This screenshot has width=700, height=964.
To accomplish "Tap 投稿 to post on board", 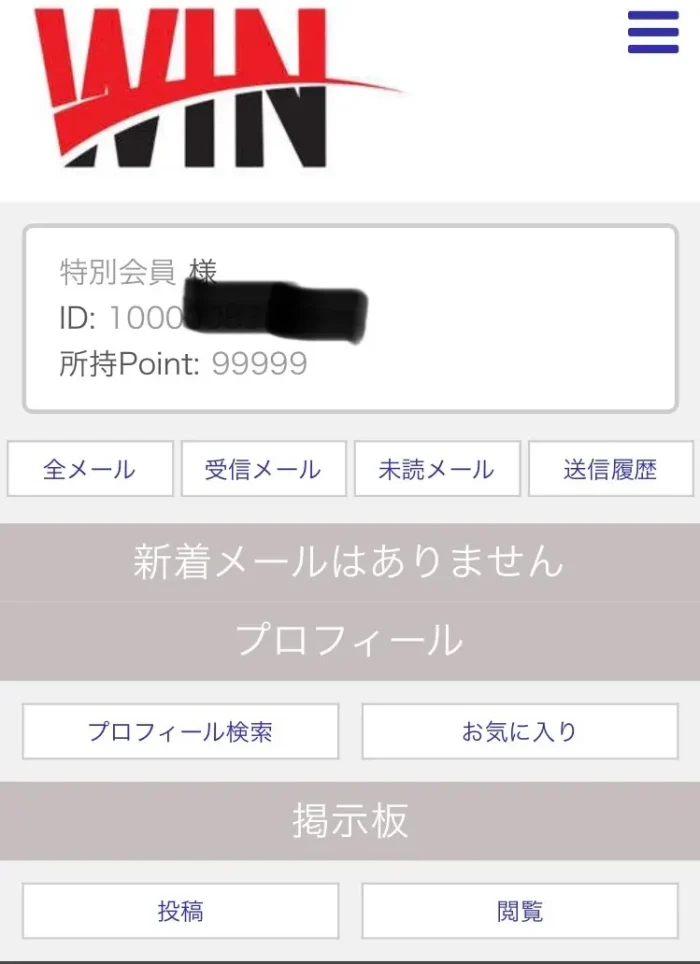I will tap(181, 911).
